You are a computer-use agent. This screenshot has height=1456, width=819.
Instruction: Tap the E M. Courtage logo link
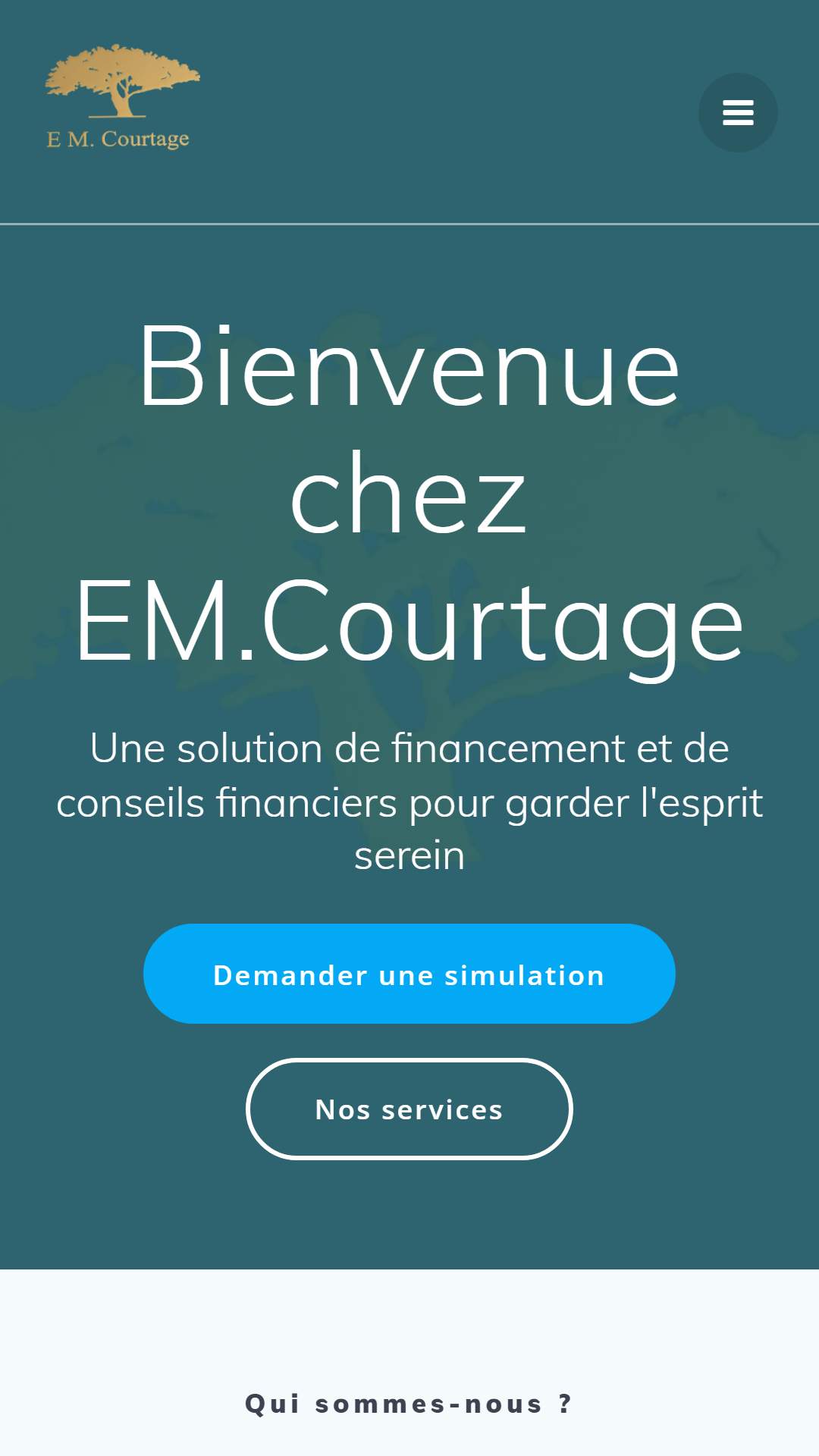[122, 97]
